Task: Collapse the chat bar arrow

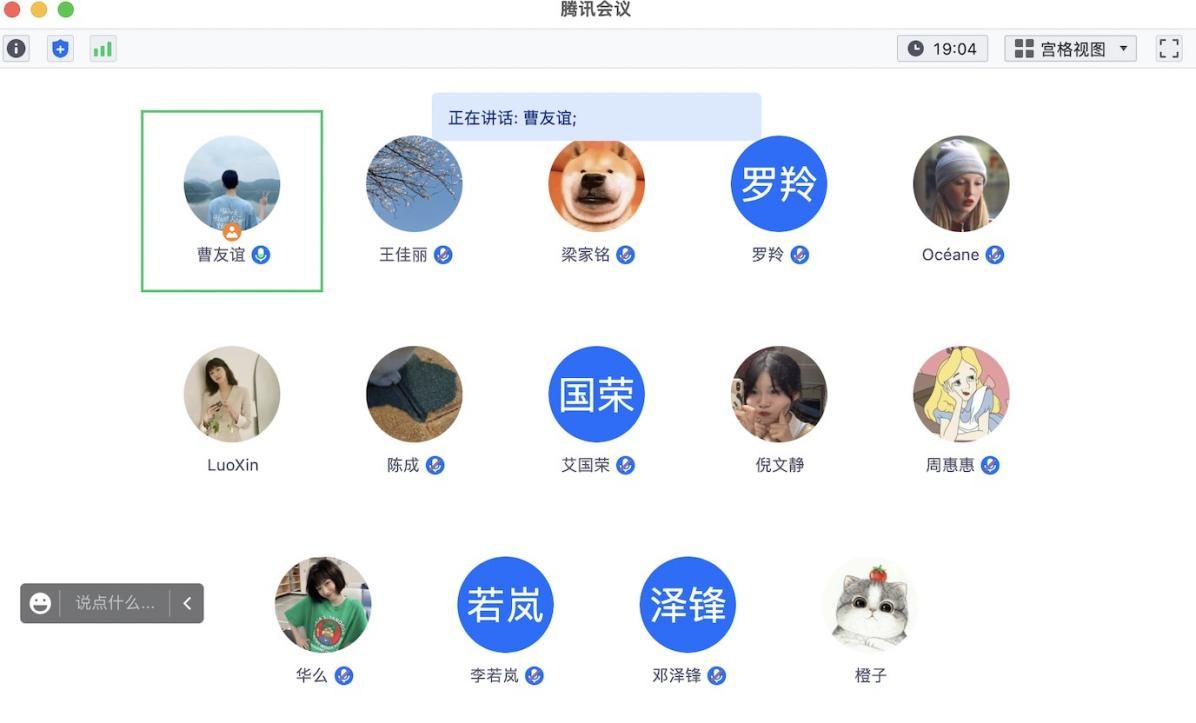Action: point(187,603)
